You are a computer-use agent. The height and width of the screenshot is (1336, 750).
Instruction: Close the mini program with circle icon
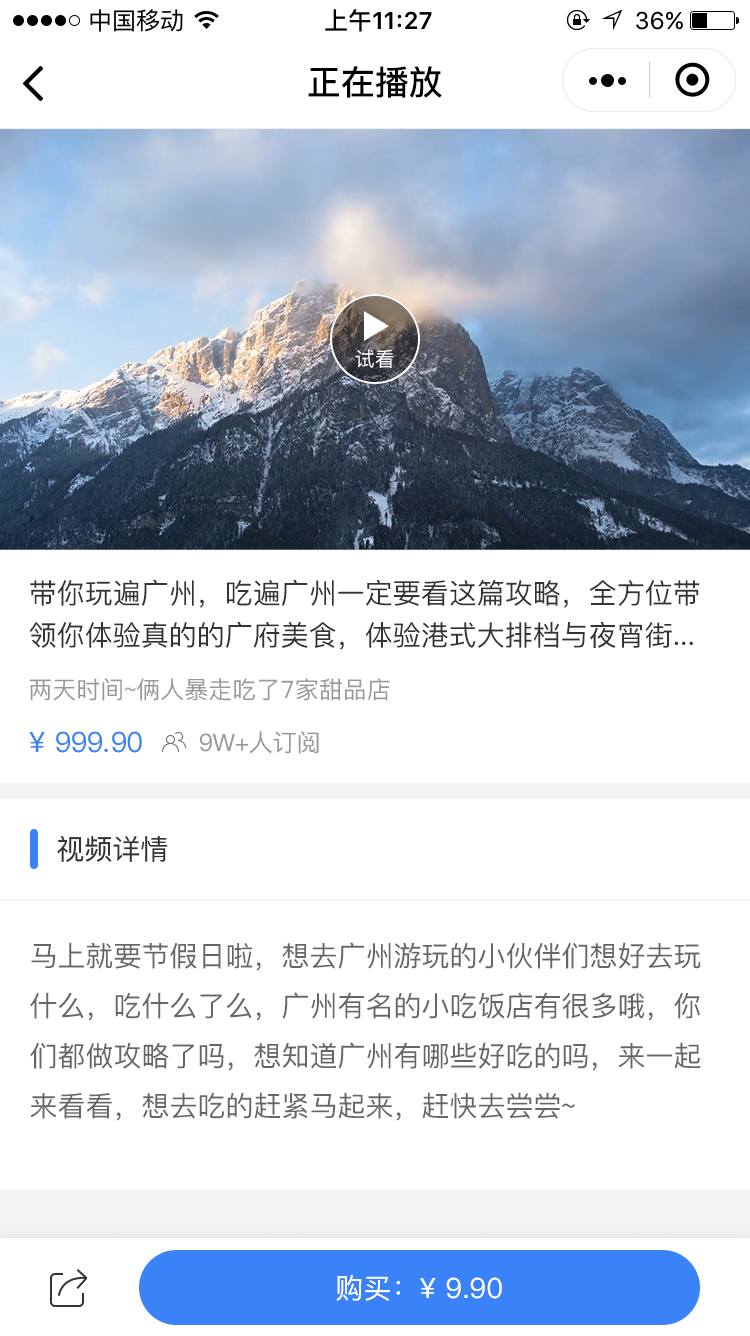692,80
